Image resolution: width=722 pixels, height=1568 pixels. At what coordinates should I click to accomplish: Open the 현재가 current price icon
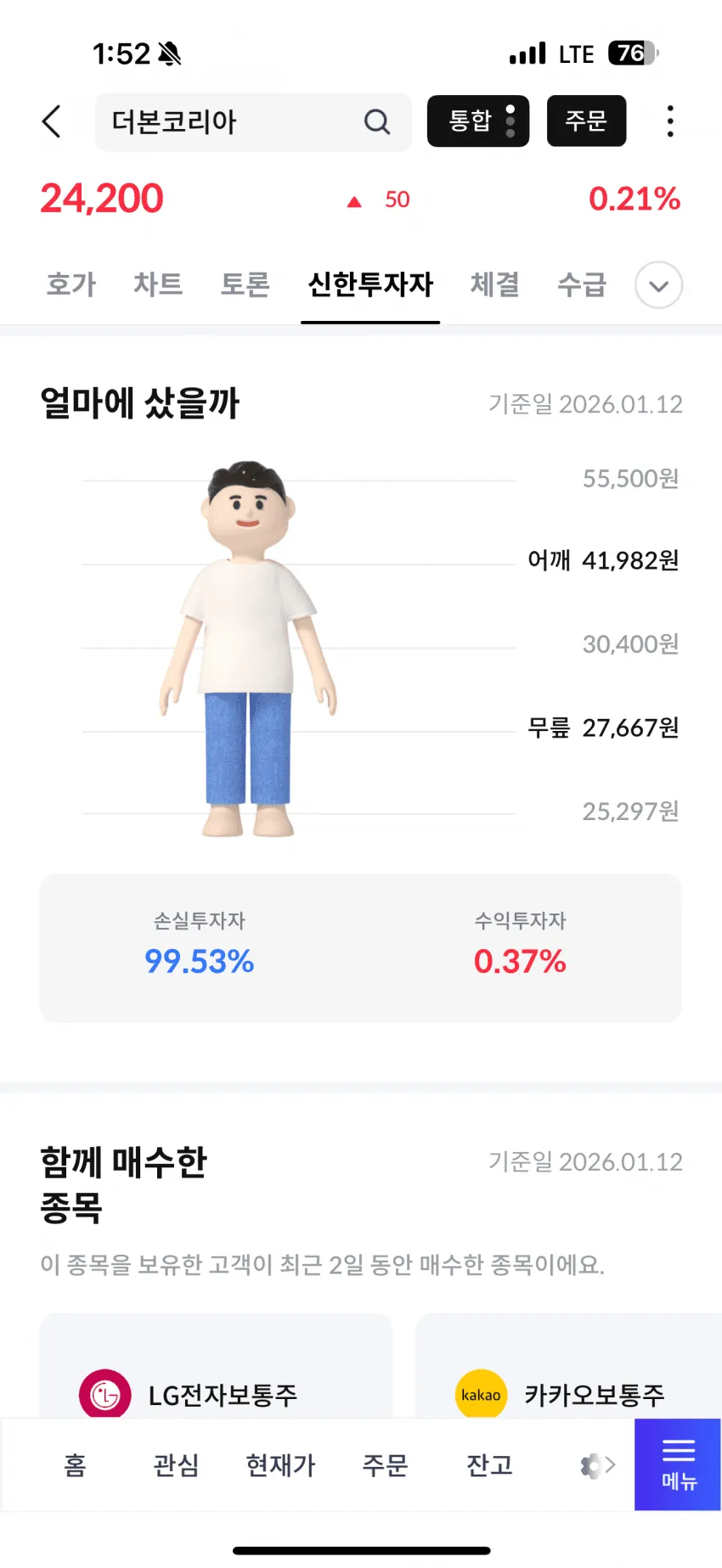tap(281, 1464)
